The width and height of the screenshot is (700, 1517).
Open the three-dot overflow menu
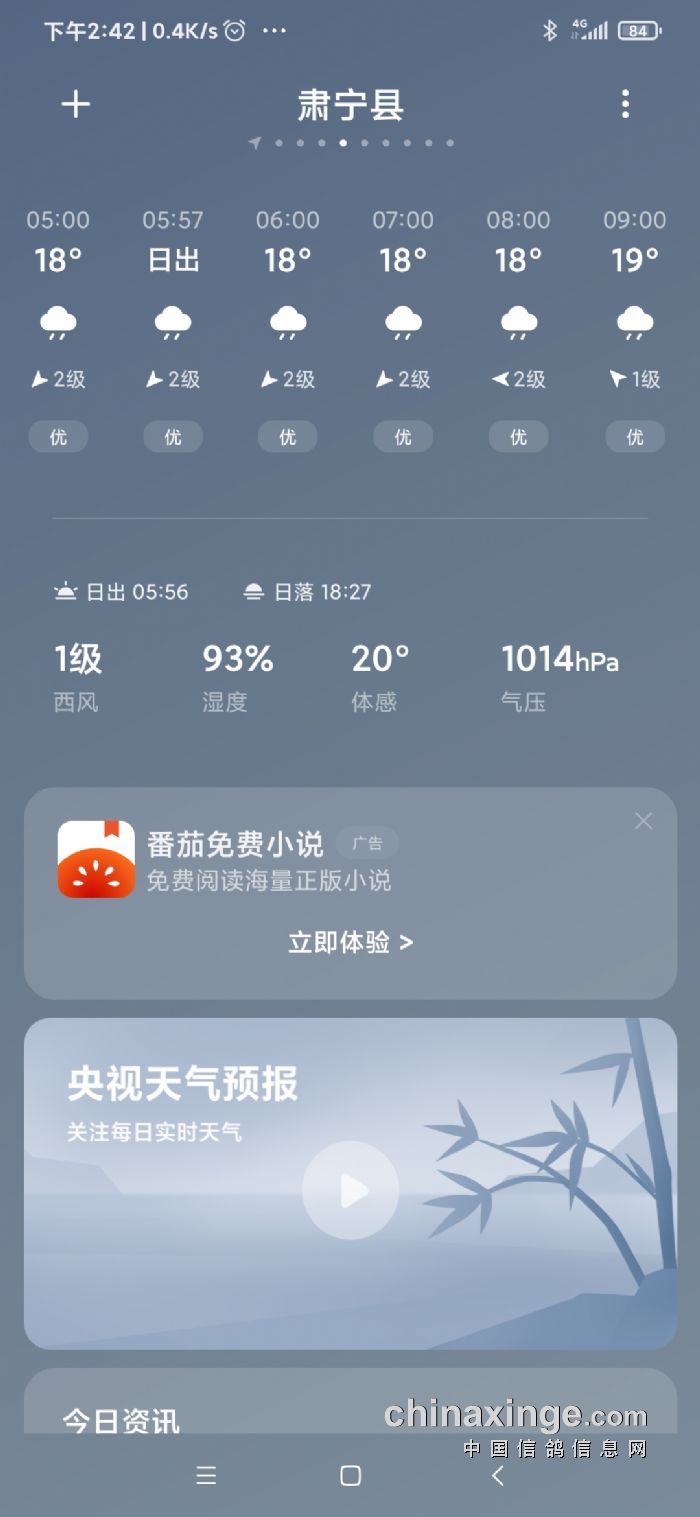coord(625,104)
